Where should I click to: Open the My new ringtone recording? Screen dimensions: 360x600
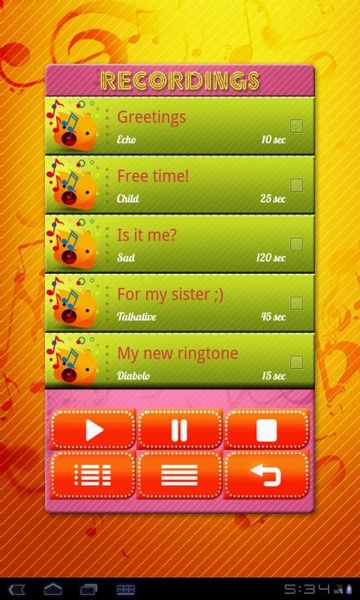pyautogui.click(x=180, y=362)
